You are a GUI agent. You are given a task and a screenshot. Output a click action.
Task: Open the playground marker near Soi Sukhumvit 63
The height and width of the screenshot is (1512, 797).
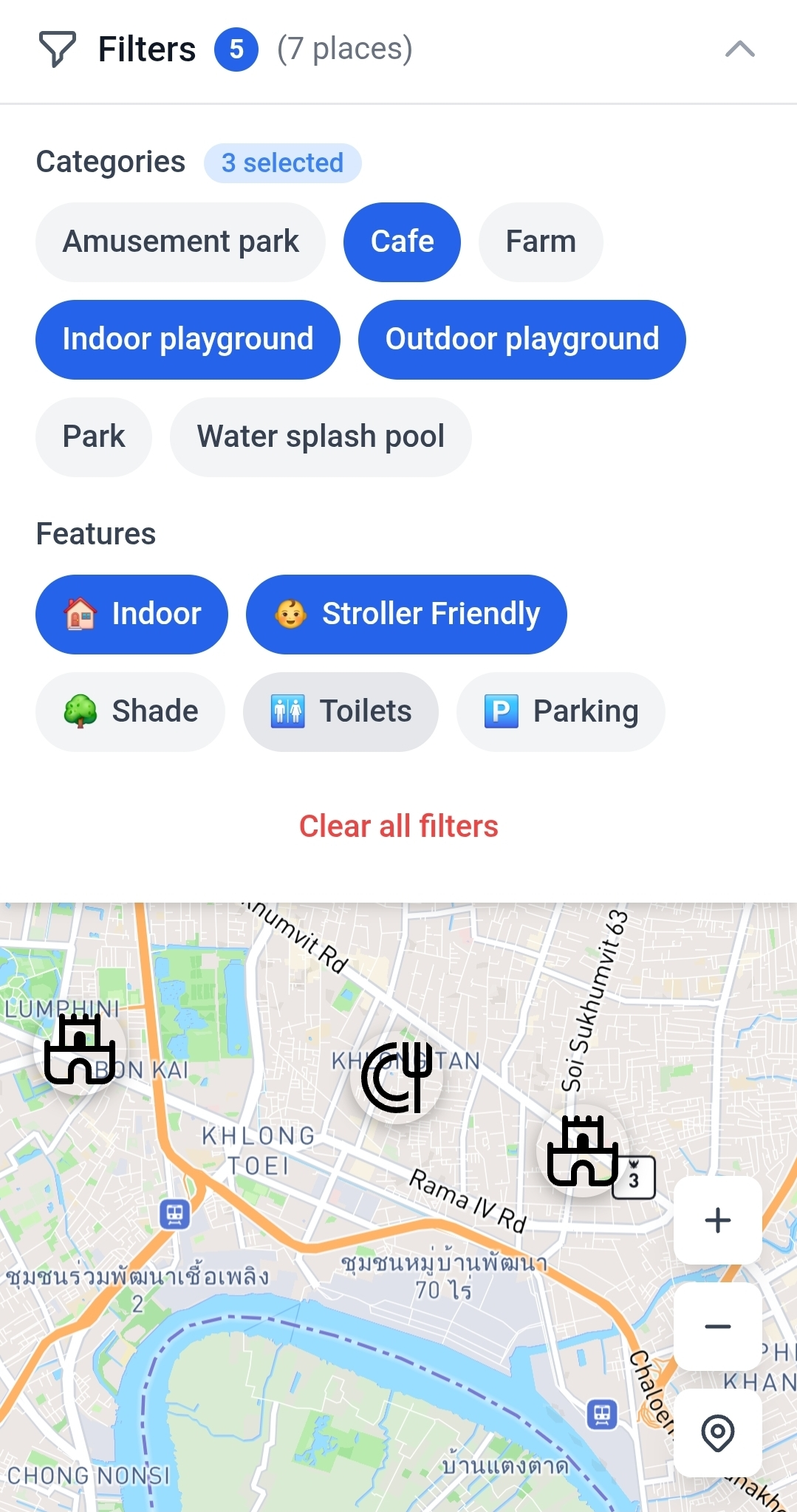click(583, 1151)
